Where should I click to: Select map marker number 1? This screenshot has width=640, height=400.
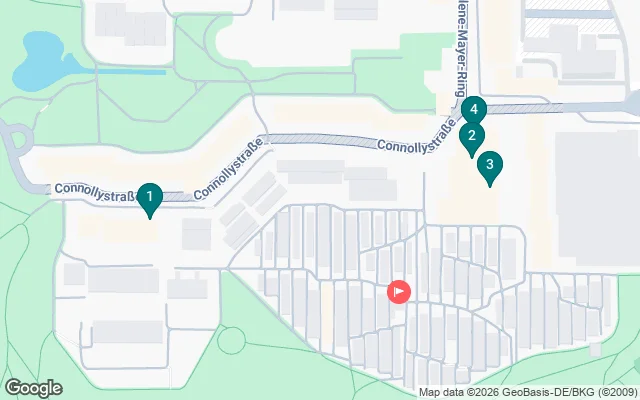click(x=150, y=197)
